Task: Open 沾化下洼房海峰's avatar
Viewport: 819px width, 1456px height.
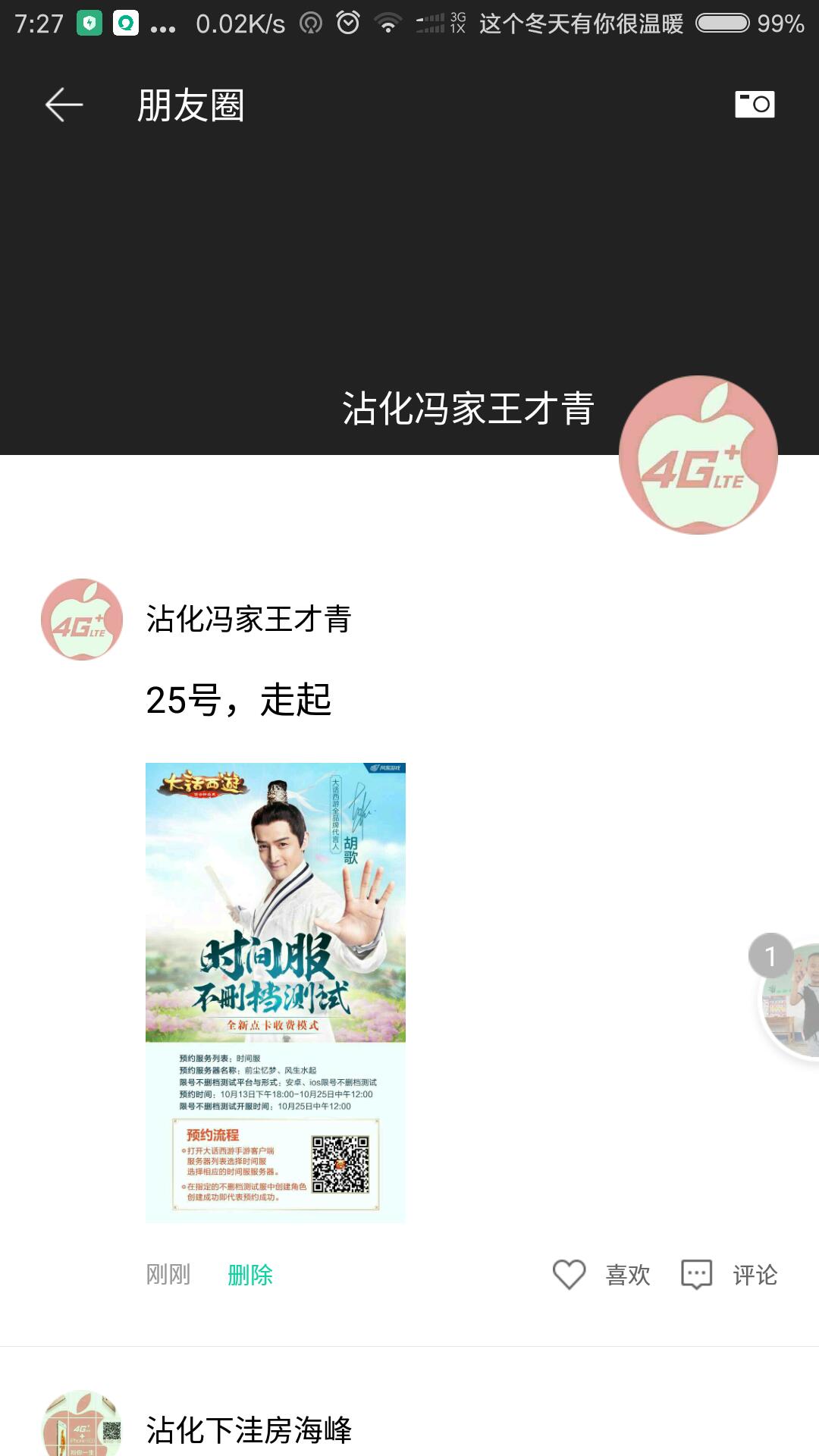Action: click(x=82, y=1426)
